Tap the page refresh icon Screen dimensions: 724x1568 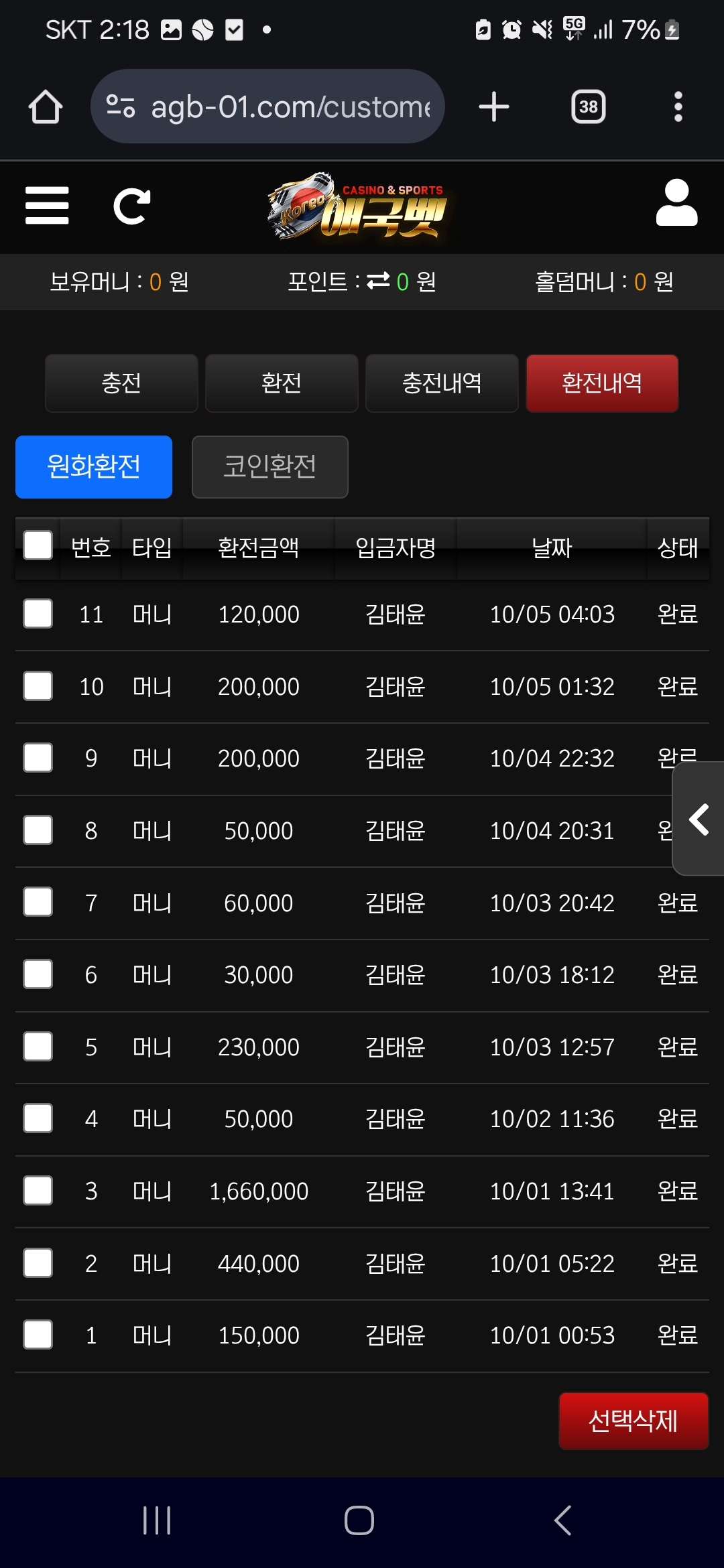(131, 206)
